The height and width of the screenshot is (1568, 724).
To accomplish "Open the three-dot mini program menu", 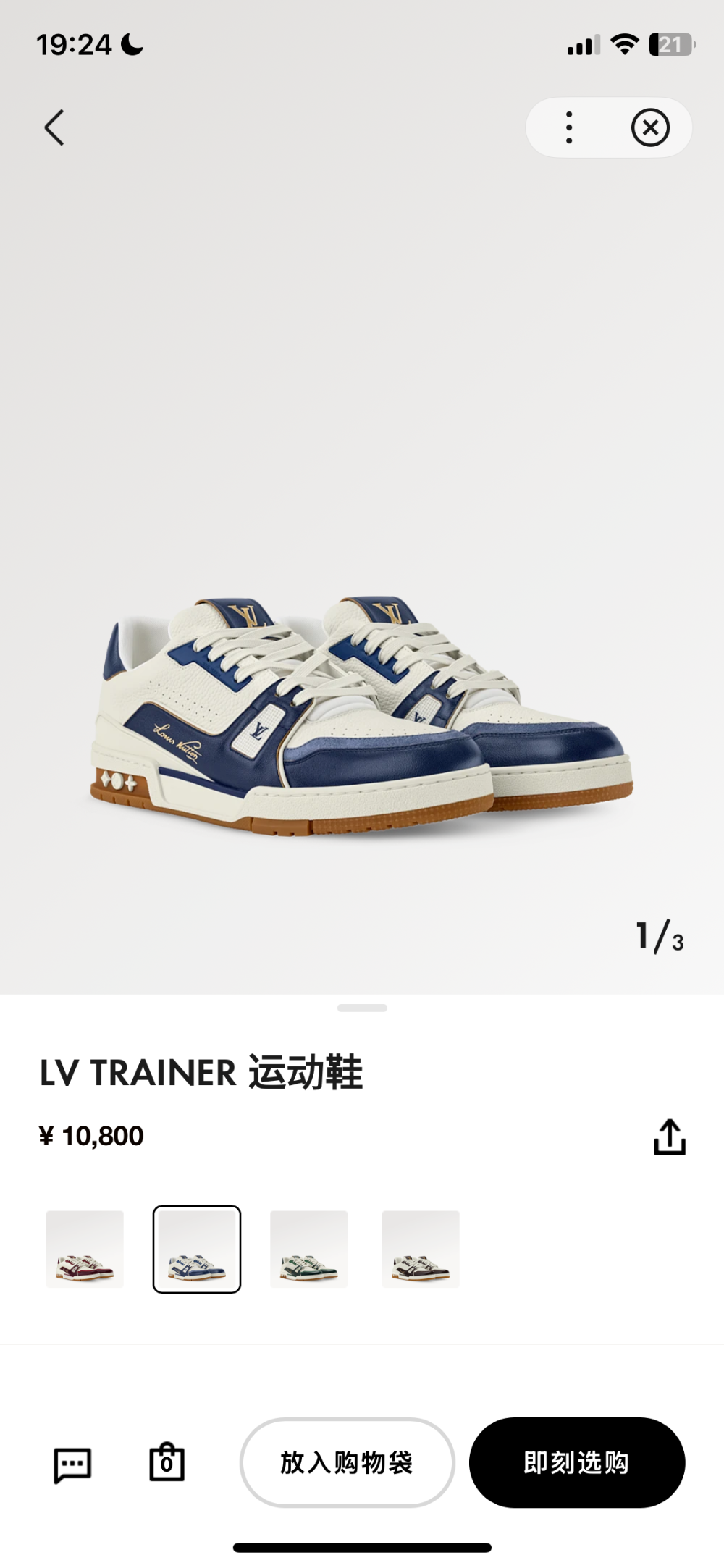I will (x=569, y=128).
